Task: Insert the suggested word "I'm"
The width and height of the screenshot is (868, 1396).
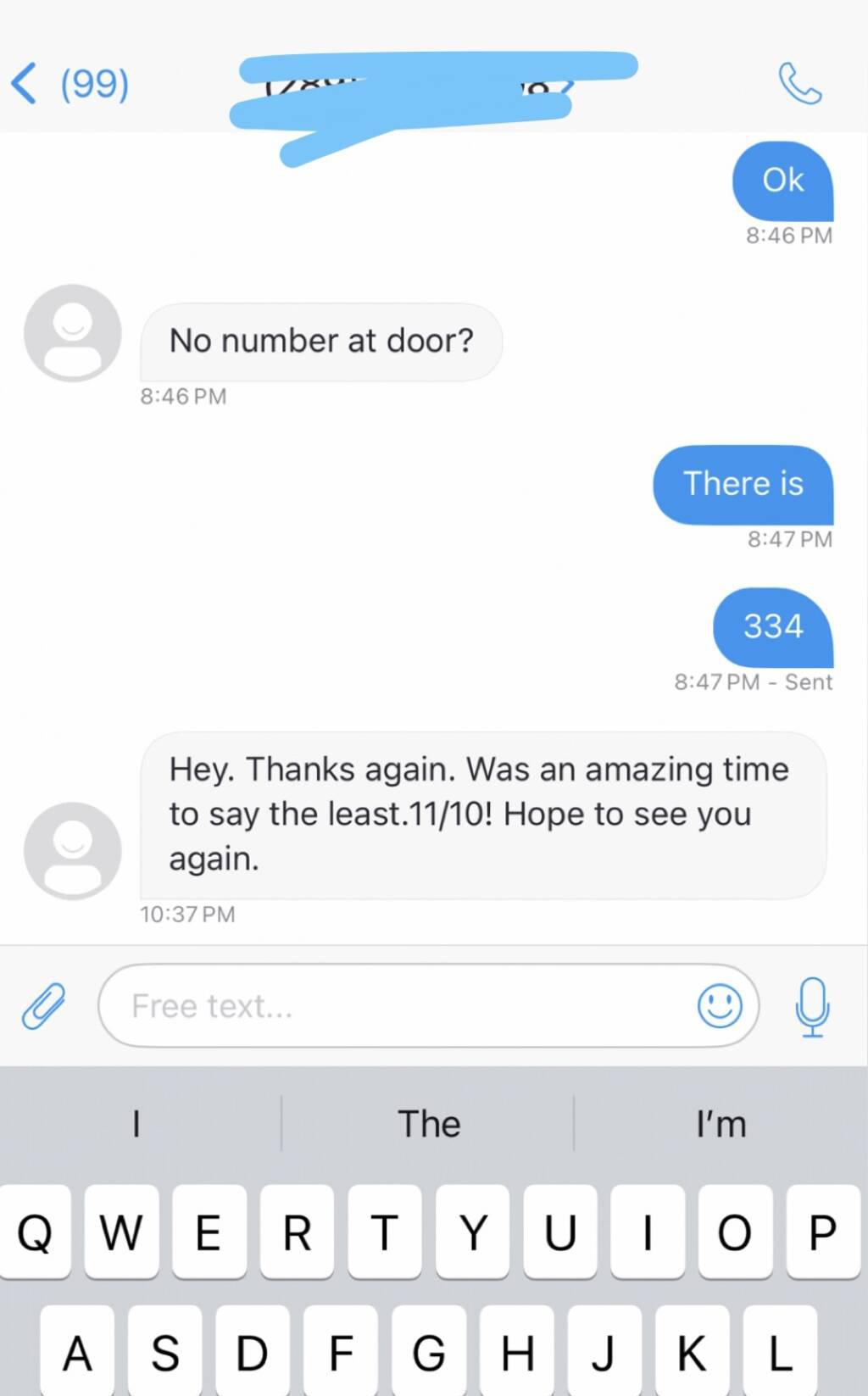Action: coord(721,1124)
